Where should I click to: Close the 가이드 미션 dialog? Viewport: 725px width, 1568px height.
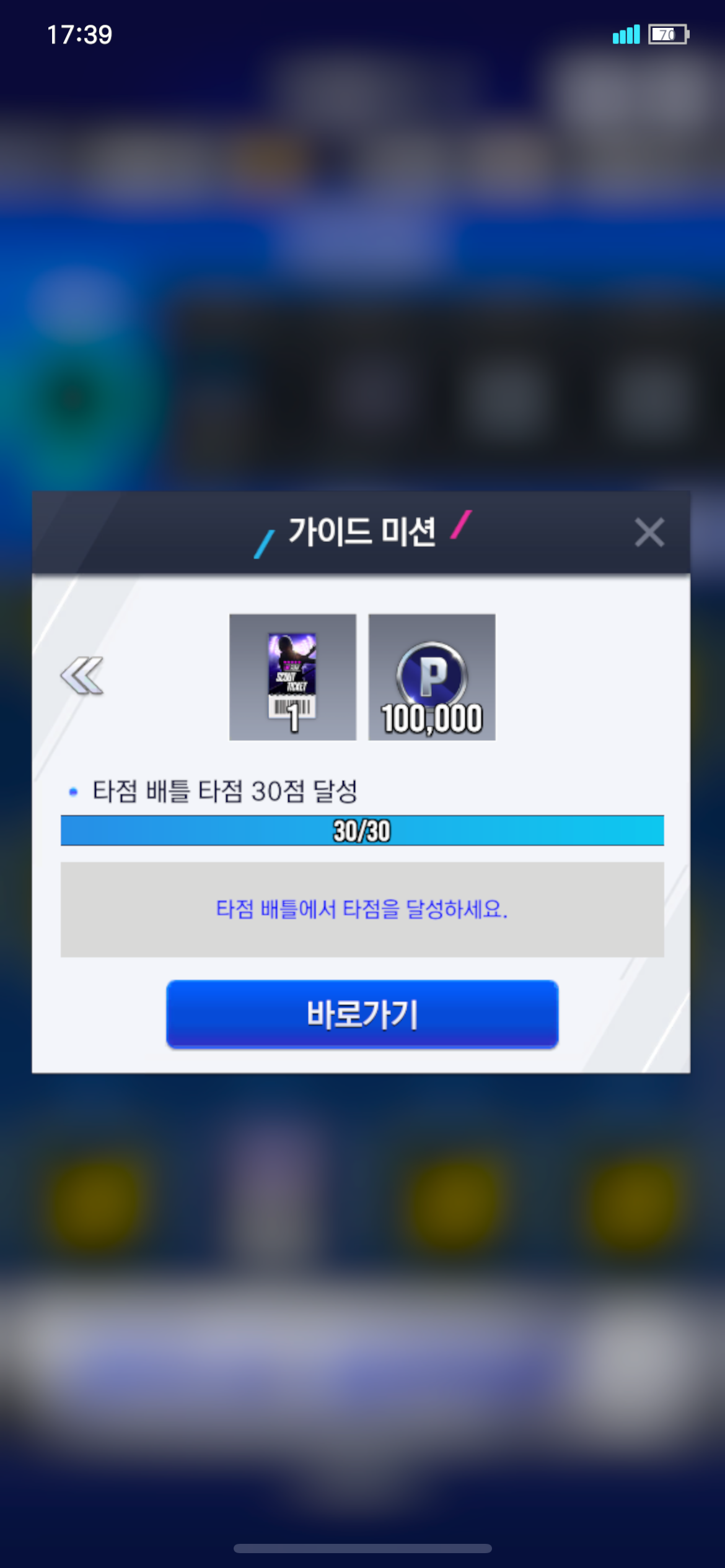(x=649, y=533)
